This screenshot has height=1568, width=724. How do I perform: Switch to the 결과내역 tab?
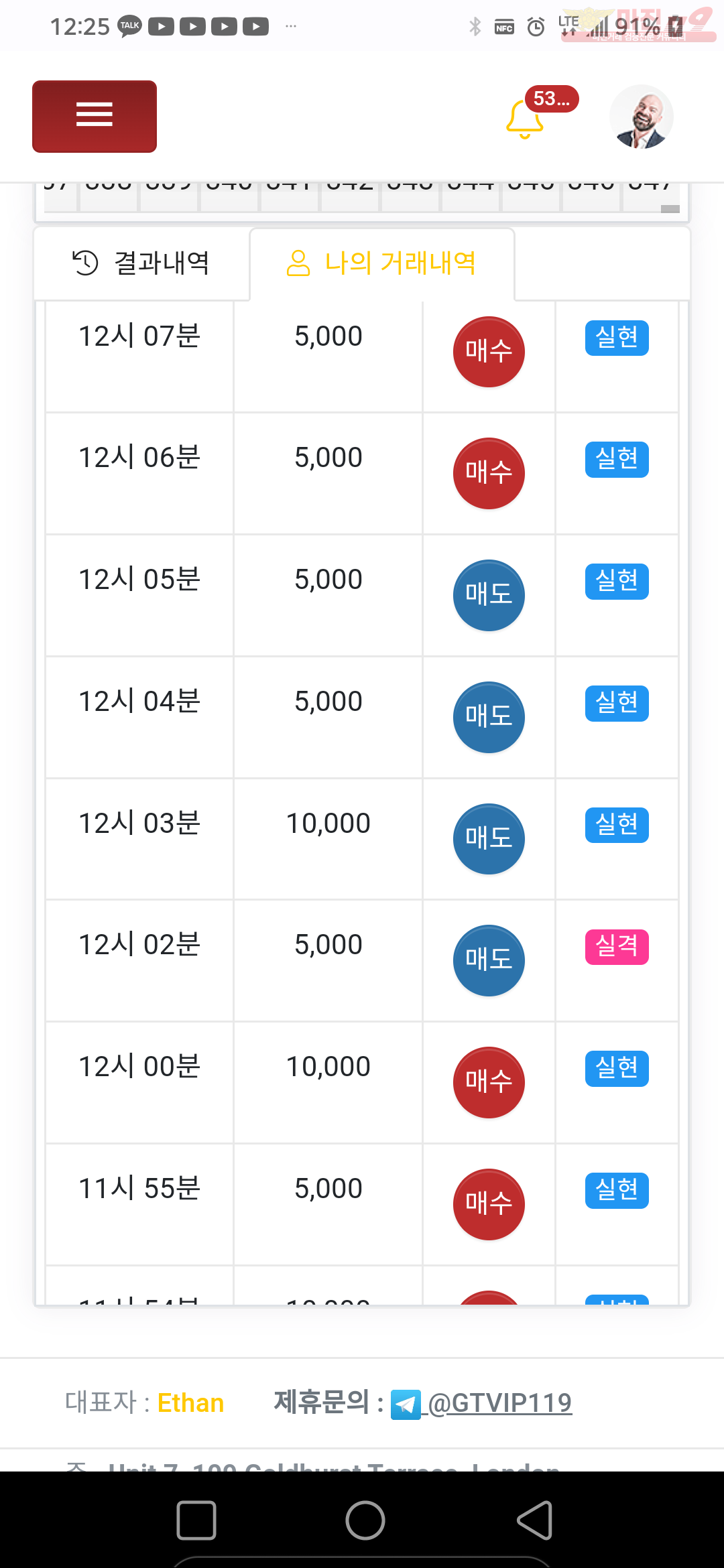[141, 263]
